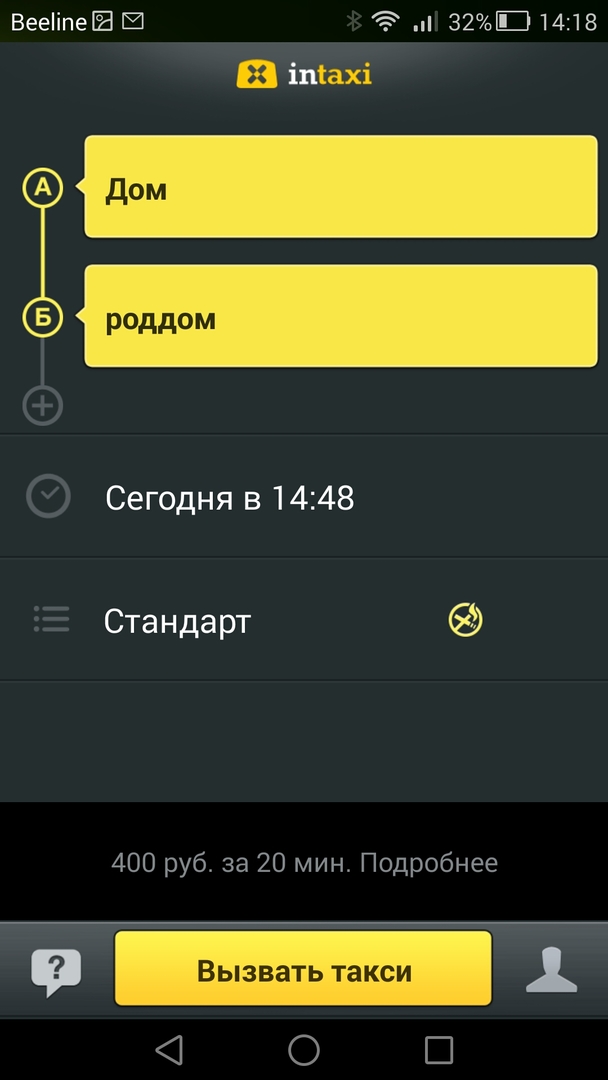This screenshot has width=608, height=1080.
Task: Go to home screen via system bar
Action: (303, 1049)
